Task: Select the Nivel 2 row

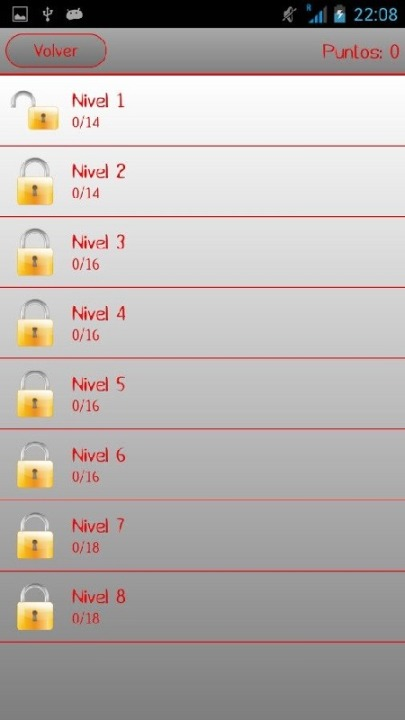Action: tap(202, 182)
